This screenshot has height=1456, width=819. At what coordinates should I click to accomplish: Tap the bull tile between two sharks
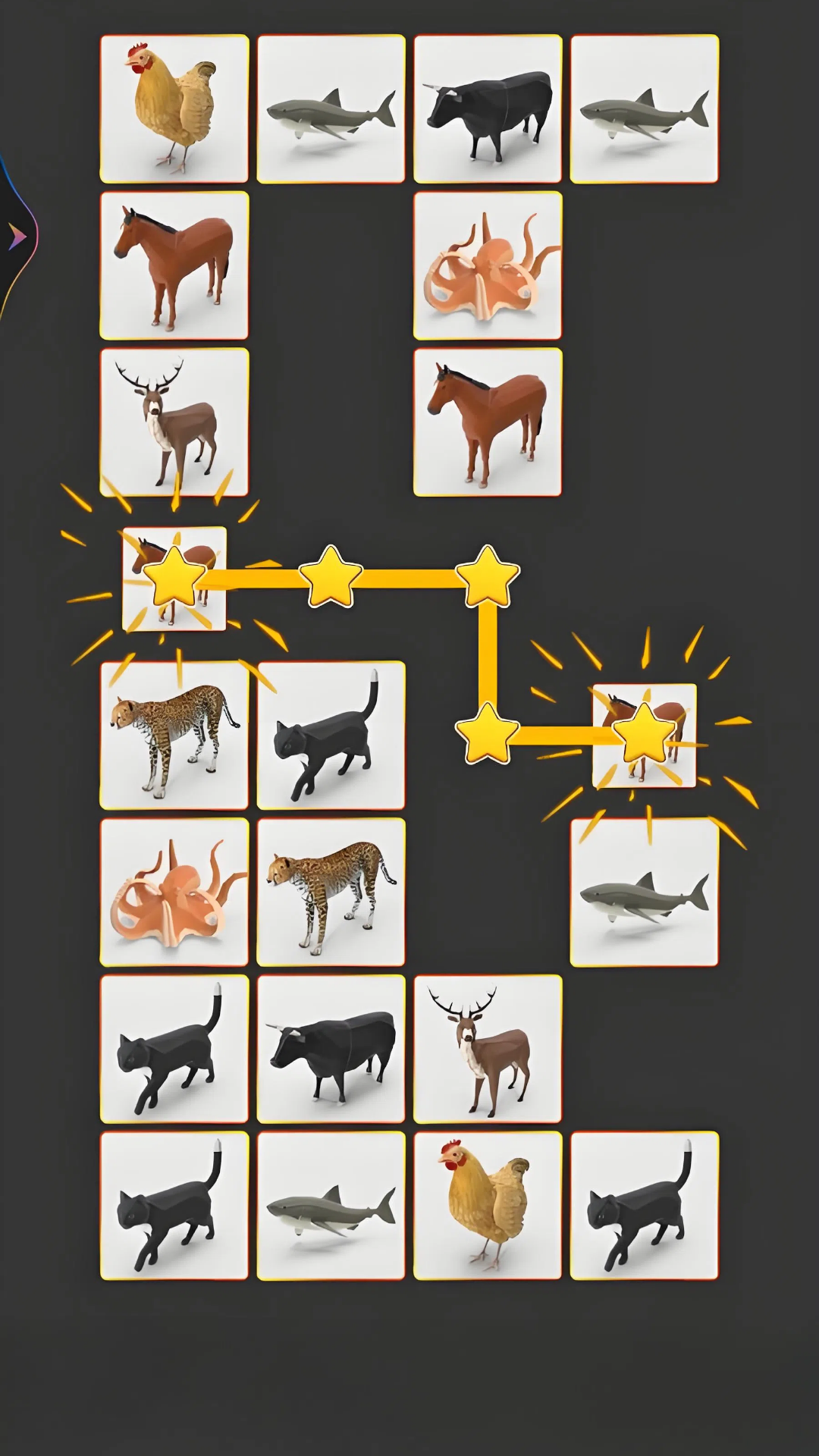click(488, 108)
